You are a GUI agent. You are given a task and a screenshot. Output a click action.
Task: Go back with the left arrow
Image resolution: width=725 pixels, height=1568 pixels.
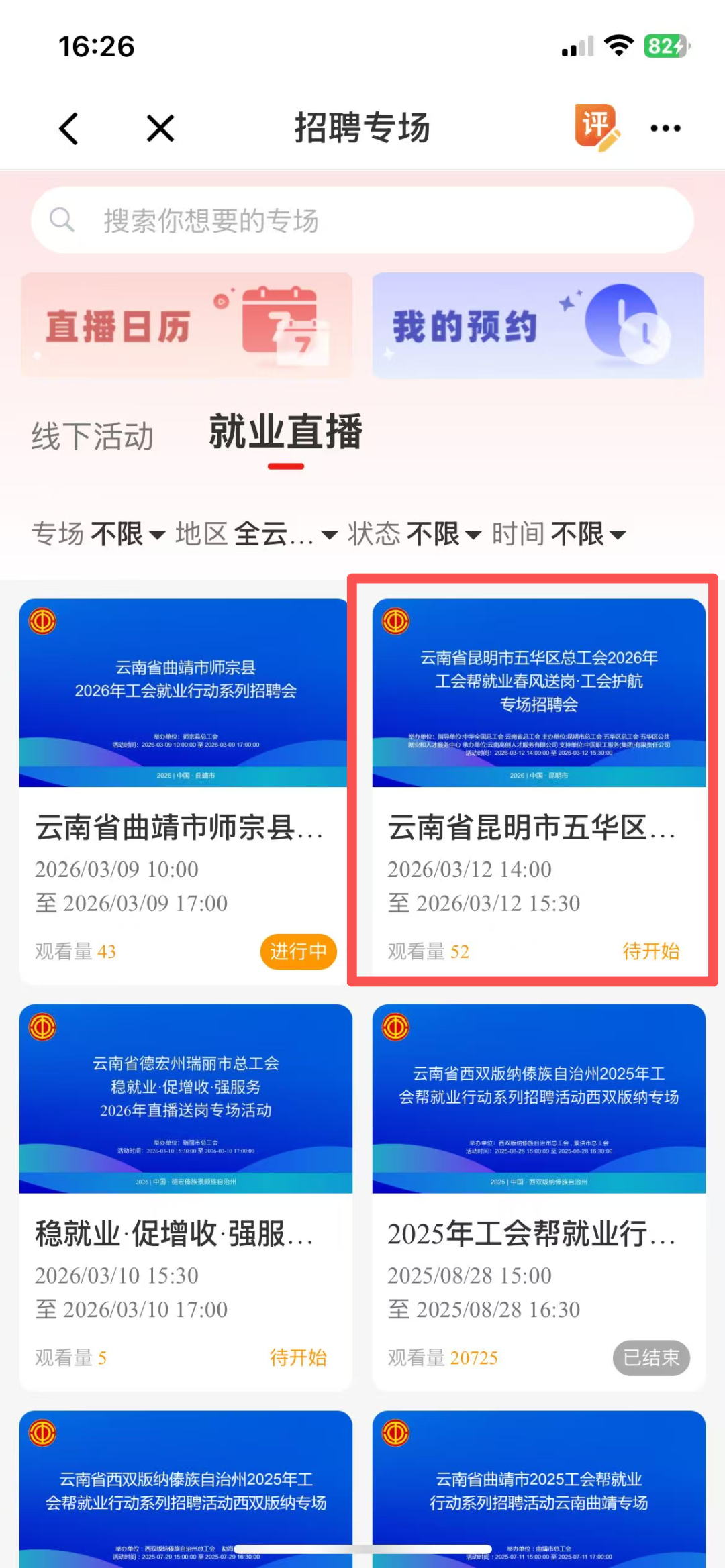pyautogui.click(x=69, y=128)
